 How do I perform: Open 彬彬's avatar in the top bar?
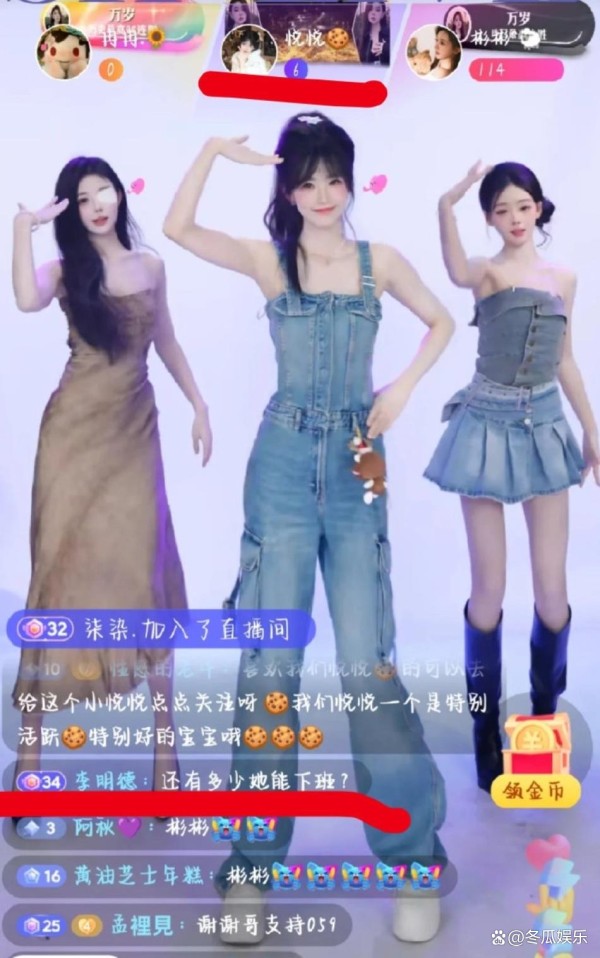(434, 50)
